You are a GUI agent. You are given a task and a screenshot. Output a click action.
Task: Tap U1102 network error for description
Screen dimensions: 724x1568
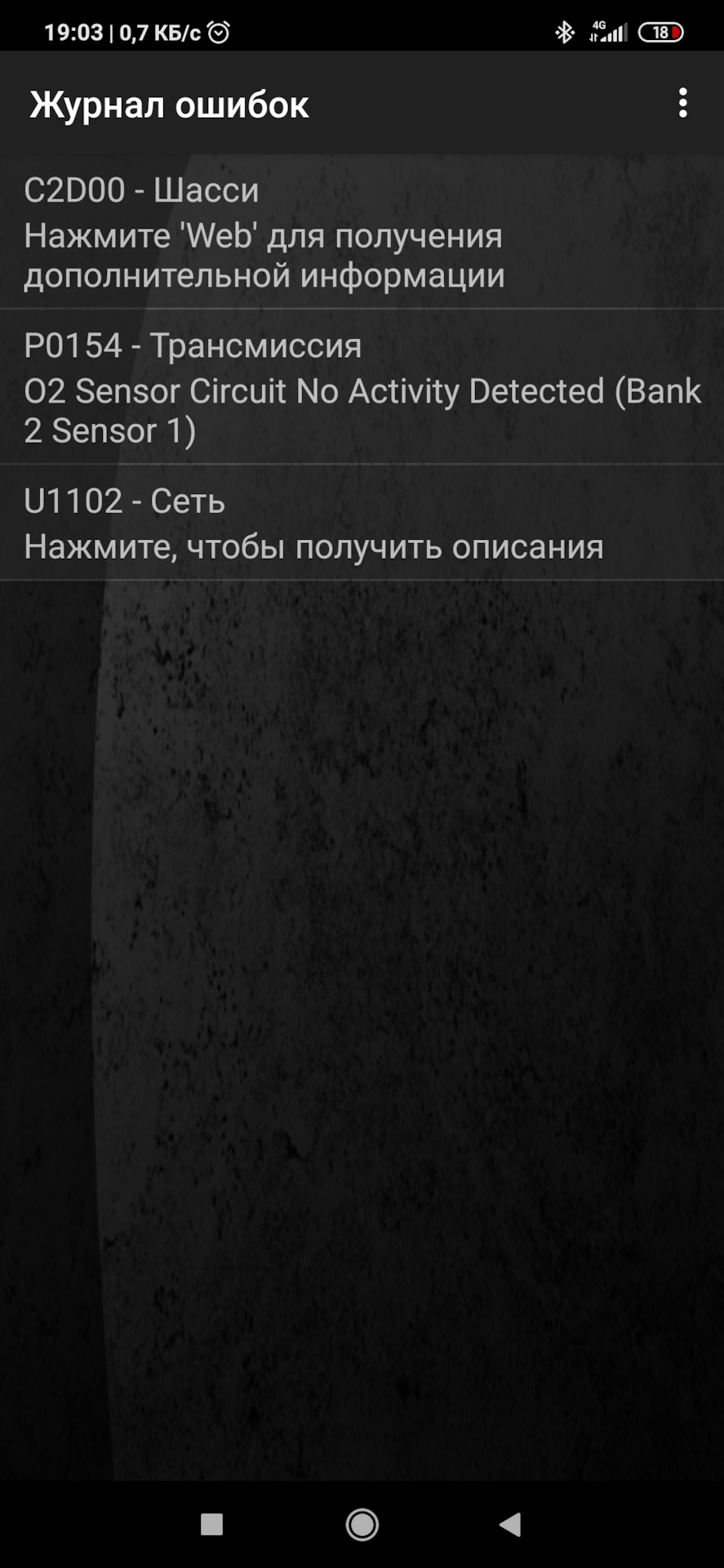[362, 523]
